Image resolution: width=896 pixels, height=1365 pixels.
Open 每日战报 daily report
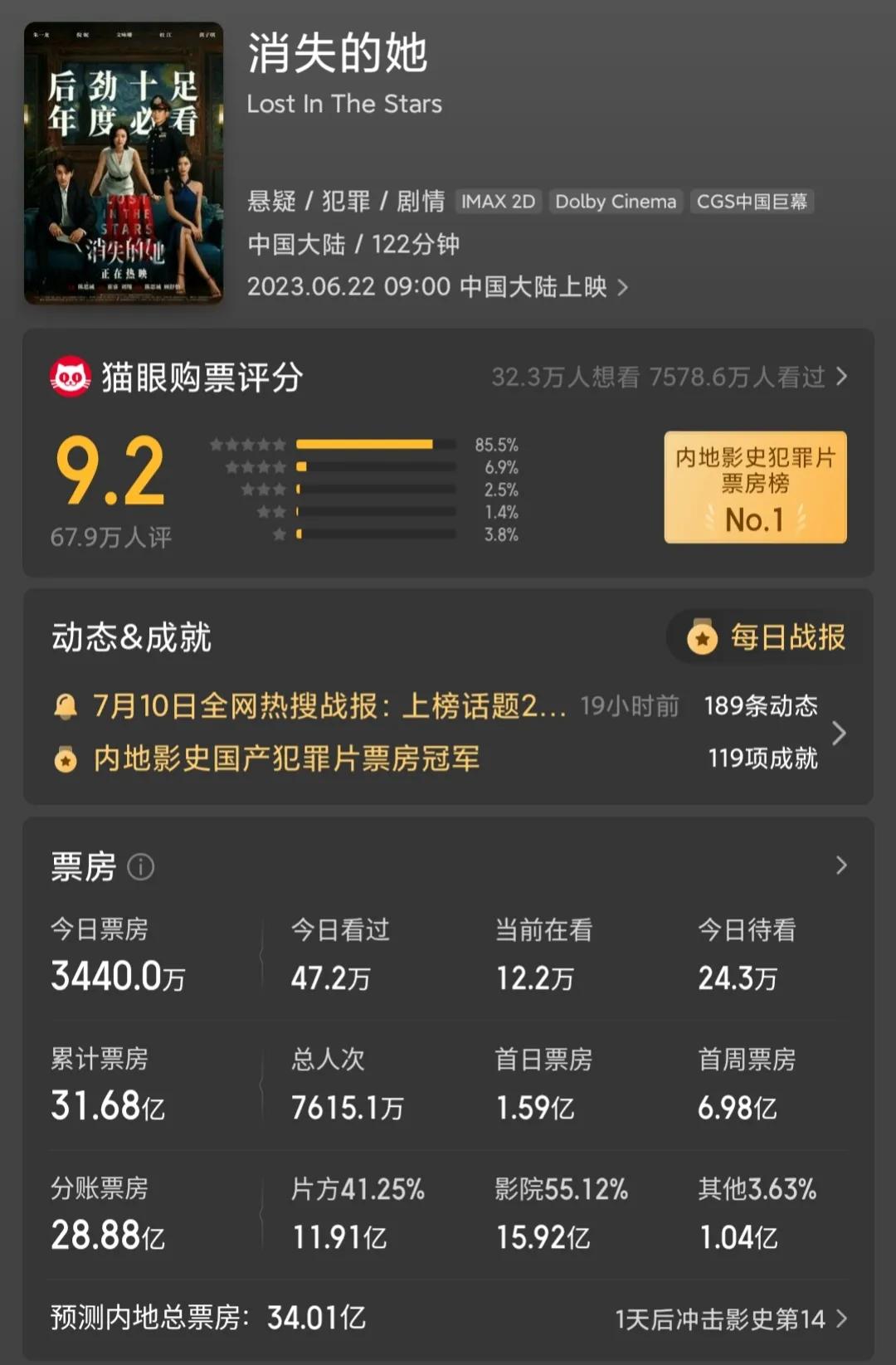[x=767, y=637]
